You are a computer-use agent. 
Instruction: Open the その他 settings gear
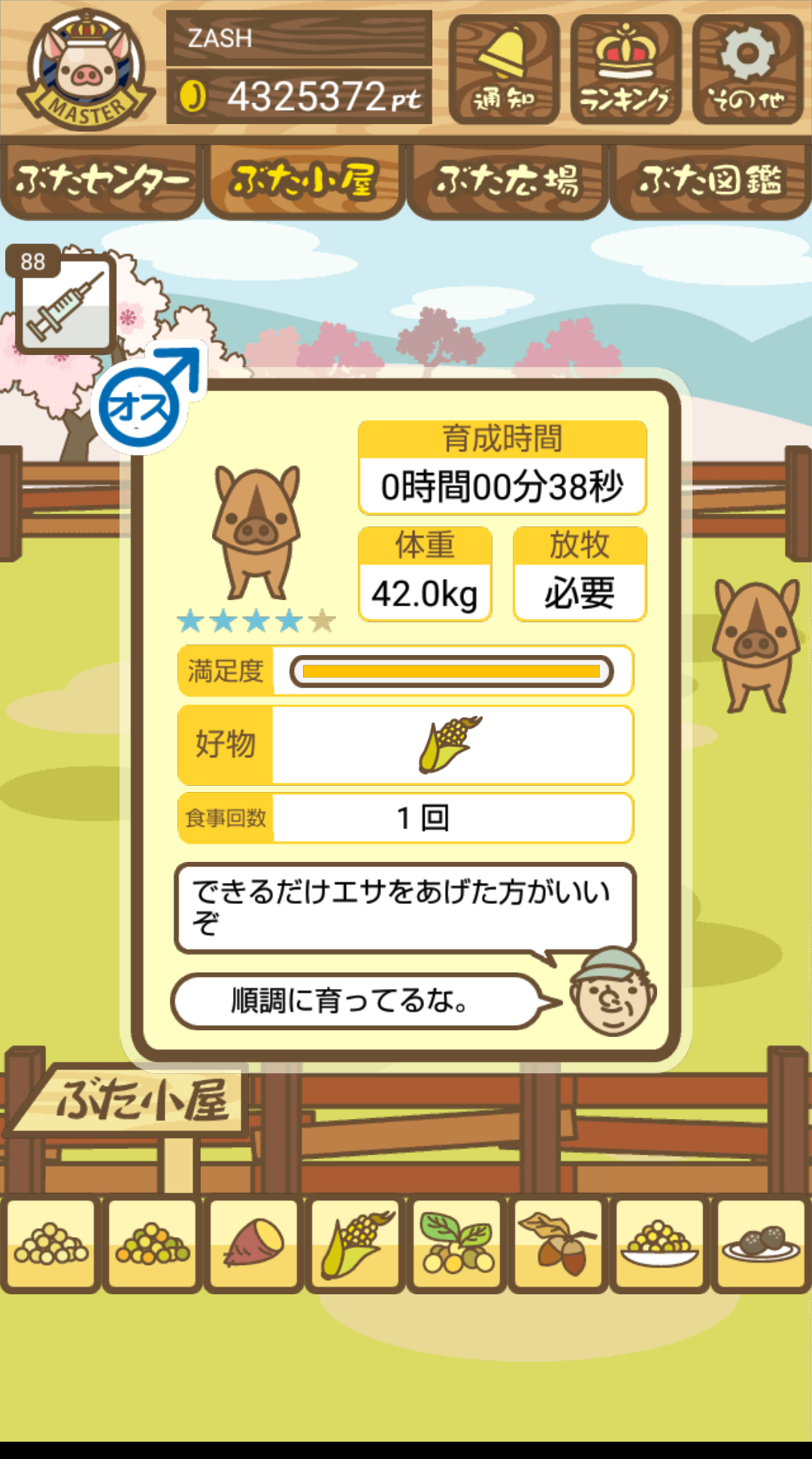pyautogui.click(x=747, y=69)
